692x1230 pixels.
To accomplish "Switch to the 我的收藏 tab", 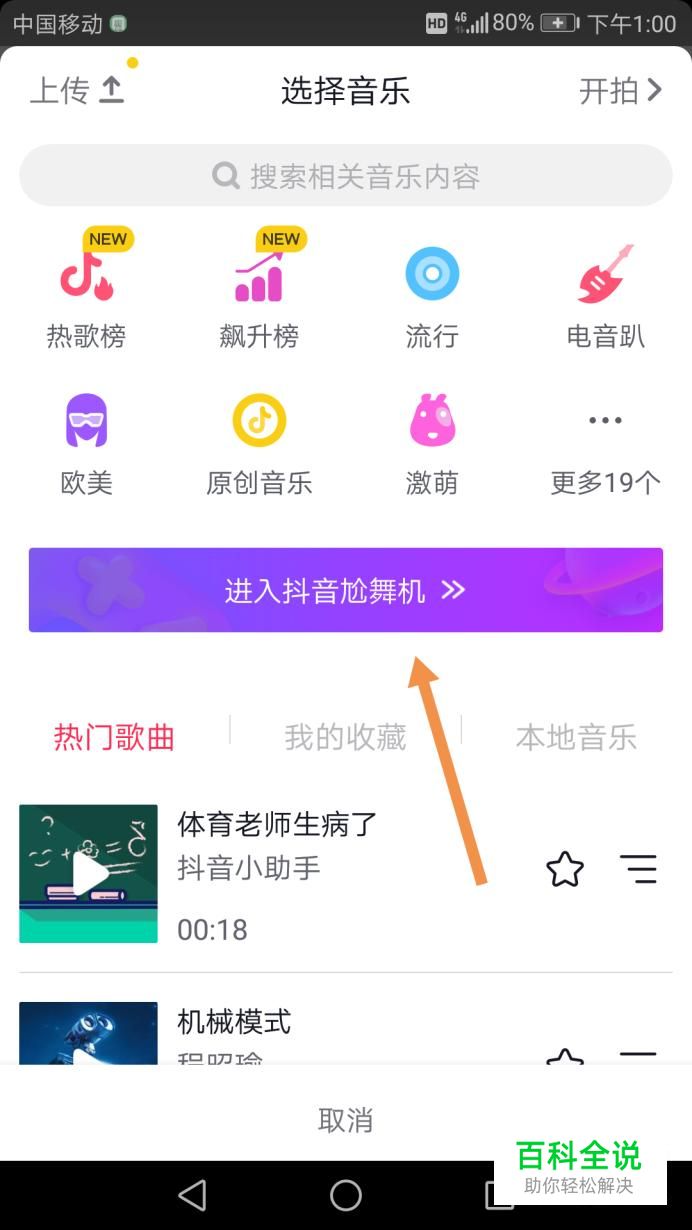I will (345, 738).
